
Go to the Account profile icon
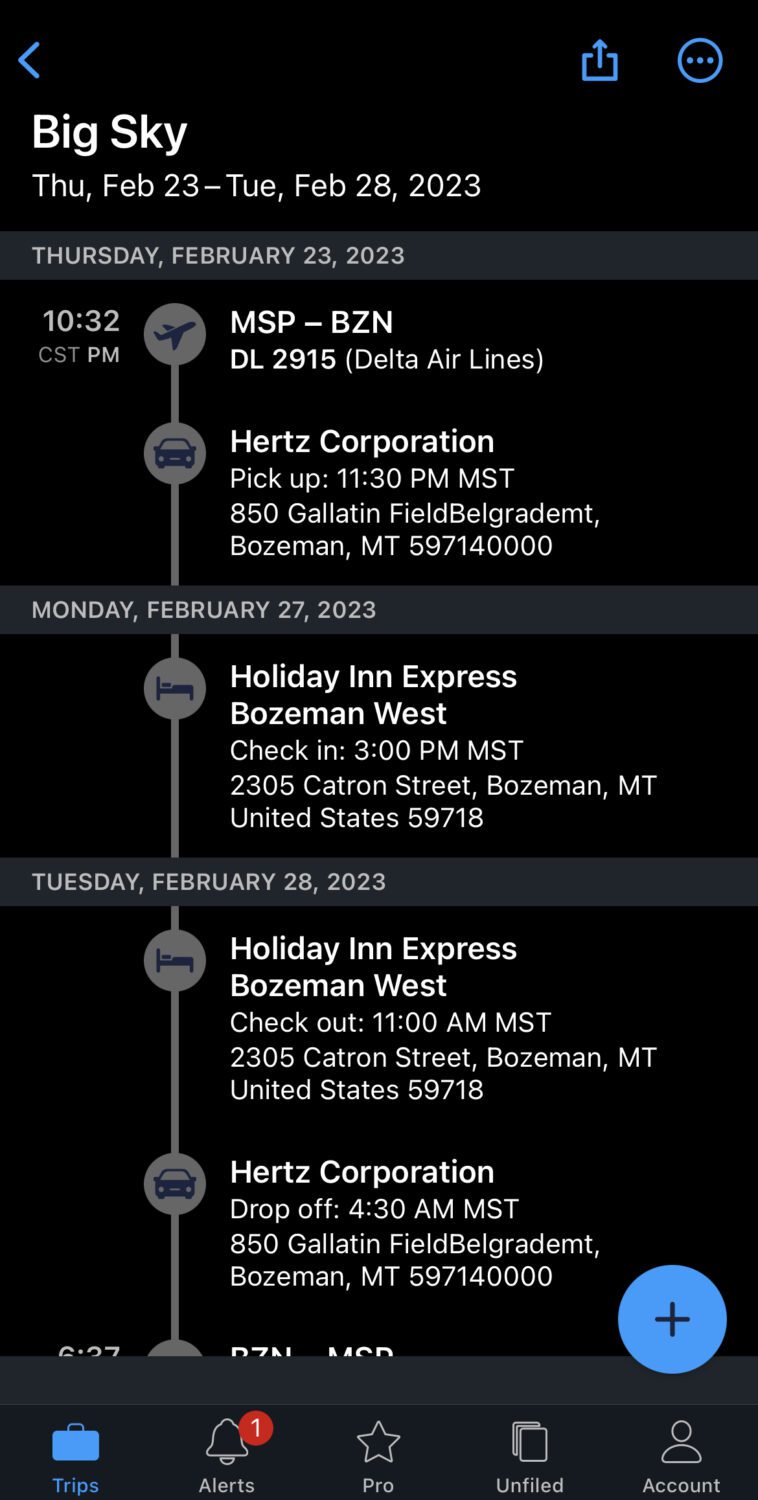681,1443
